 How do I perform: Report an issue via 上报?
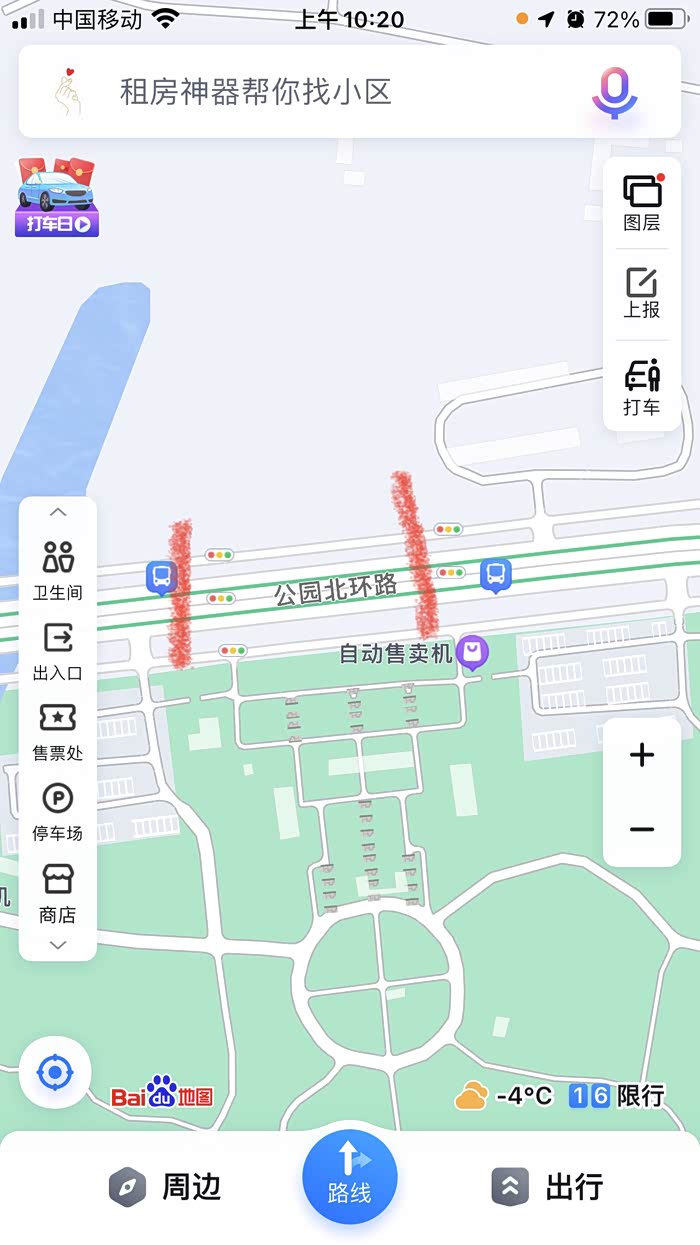[642, 294]
